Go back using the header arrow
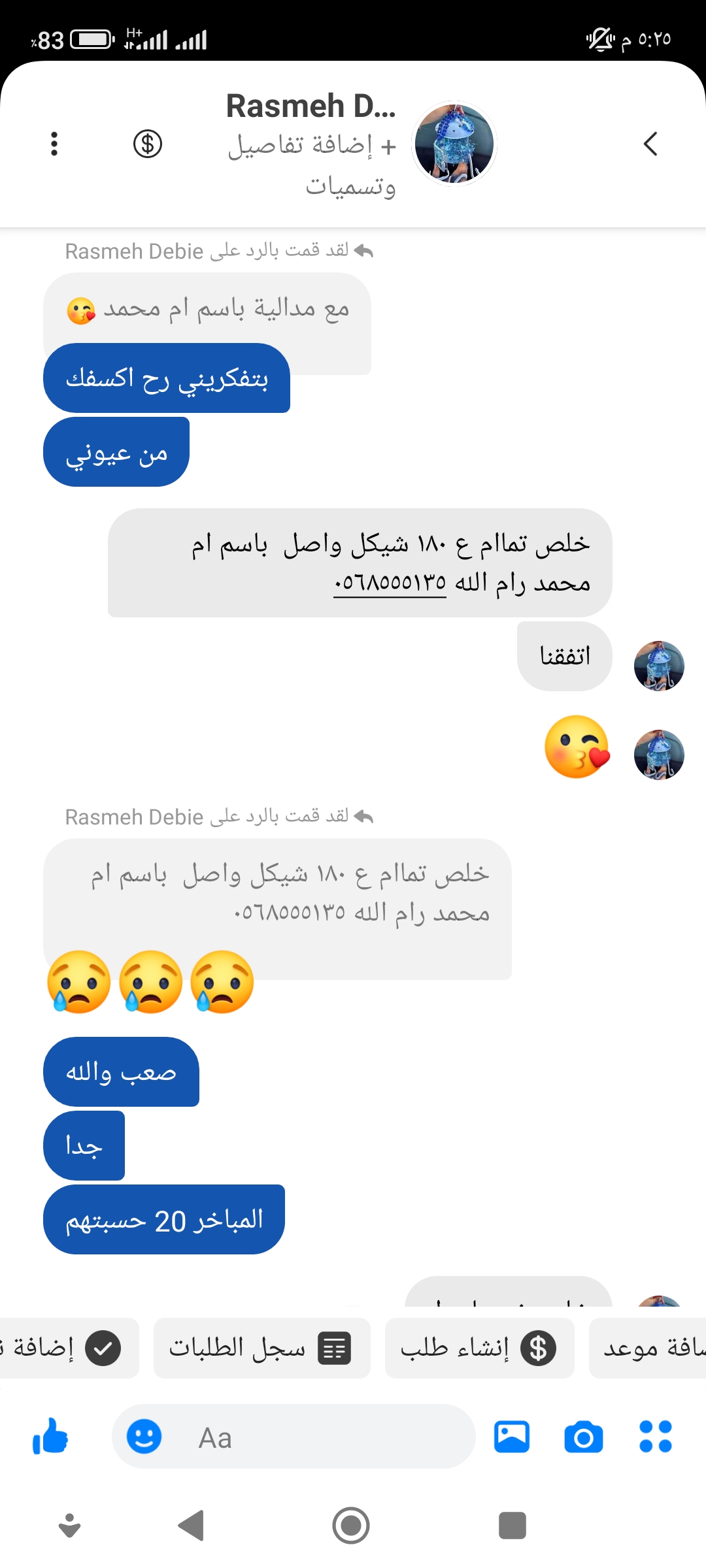Viewport: 706px width, 1568px height. point(650,144)
